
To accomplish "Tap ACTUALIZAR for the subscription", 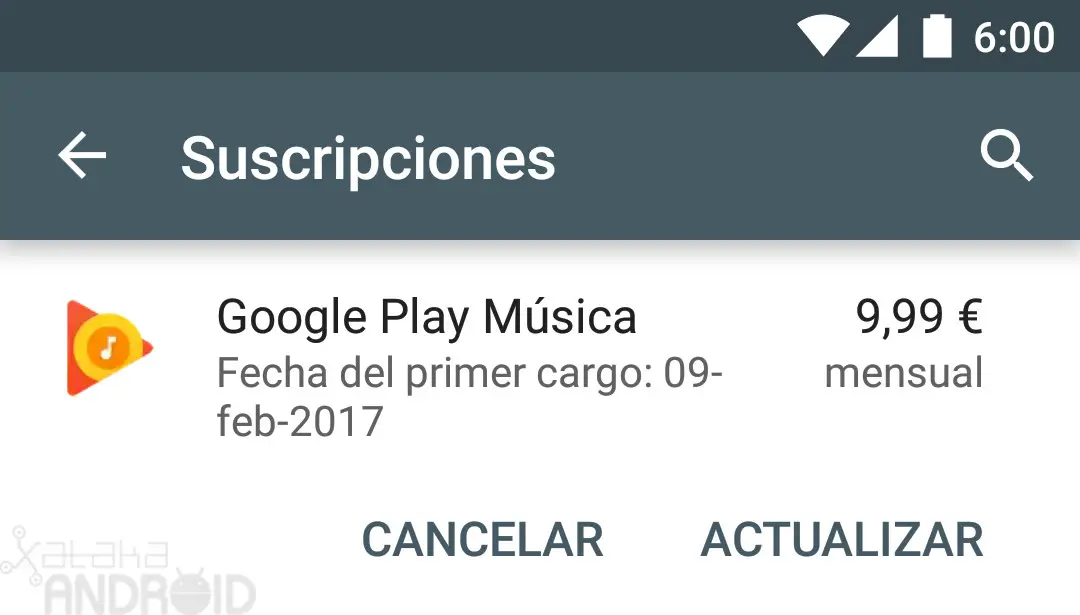I will pos(842,540).
